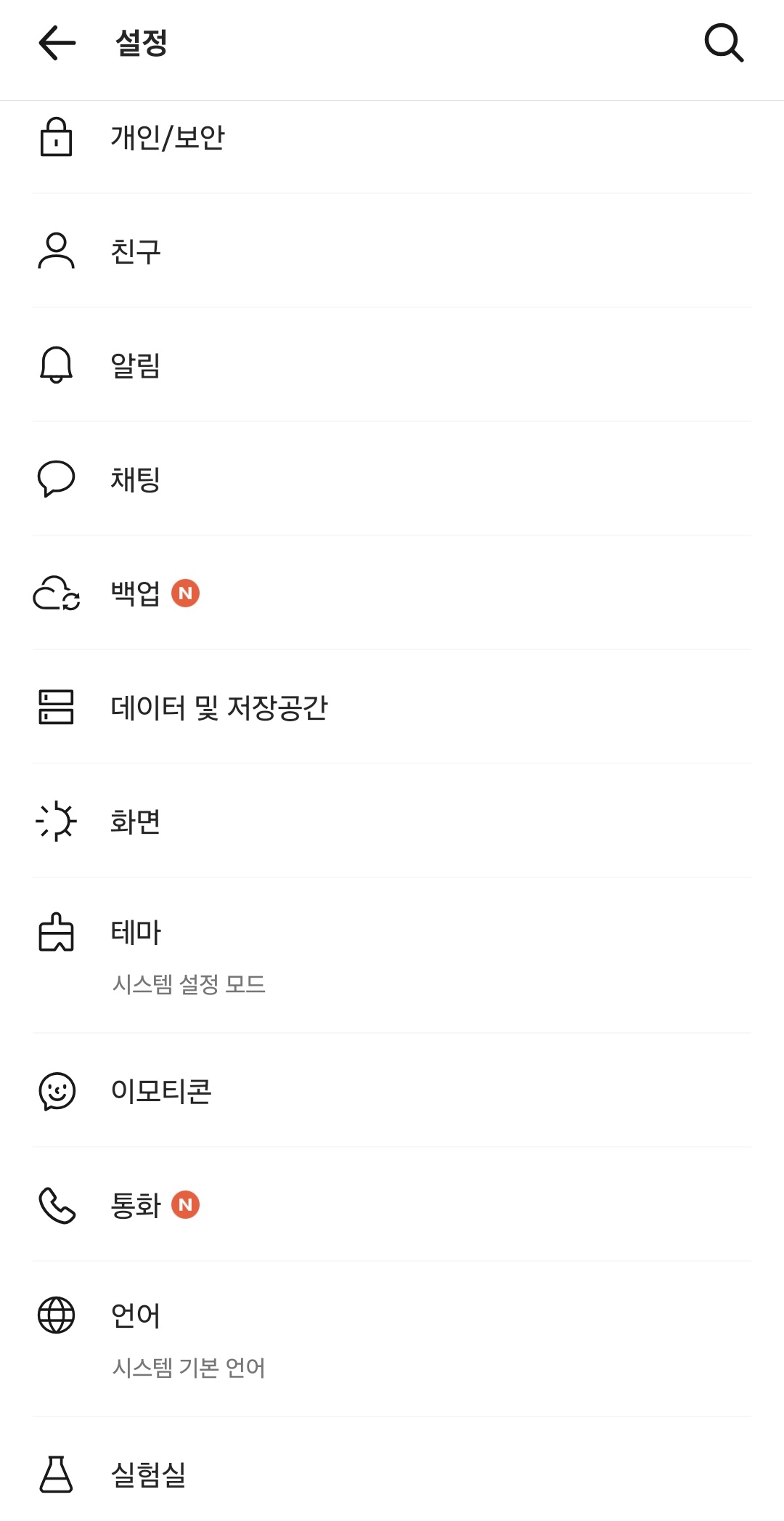784x1521 pixels.
Task: Open the 테마 settings row
Action: click(136, 933)
